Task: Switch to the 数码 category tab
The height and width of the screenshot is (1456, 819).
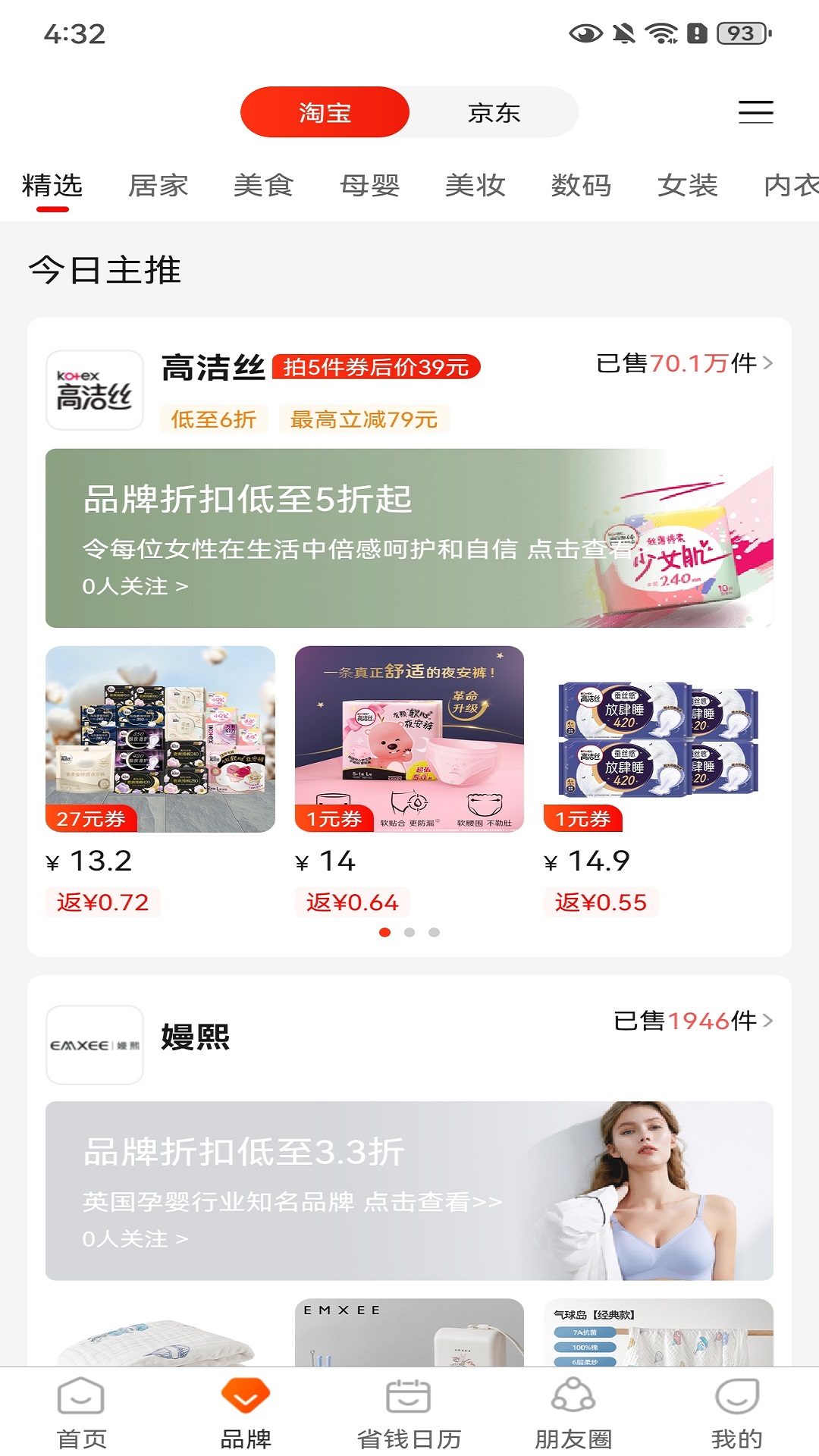Action: (581, 185)
